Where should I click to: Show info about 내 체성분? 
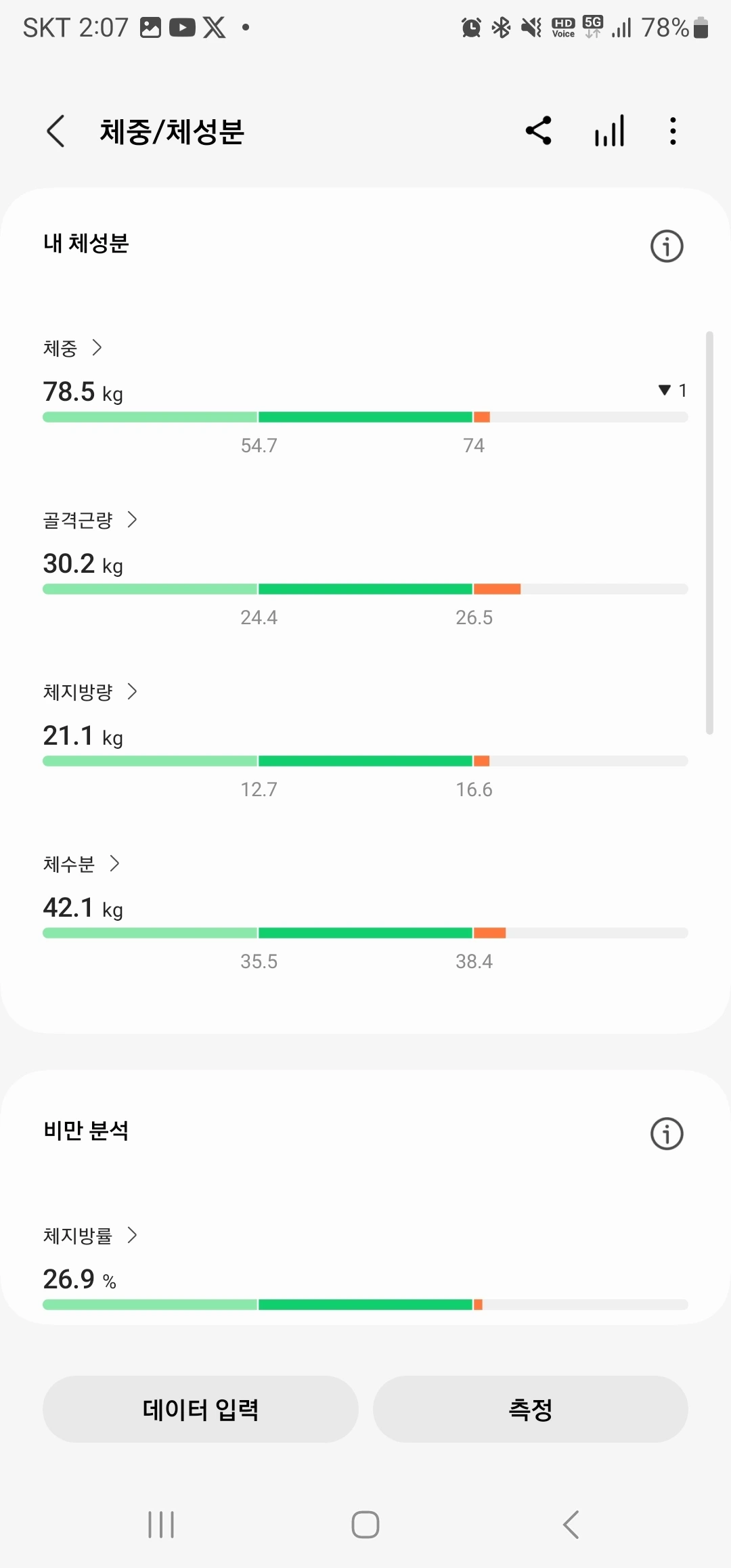[667, 246]
